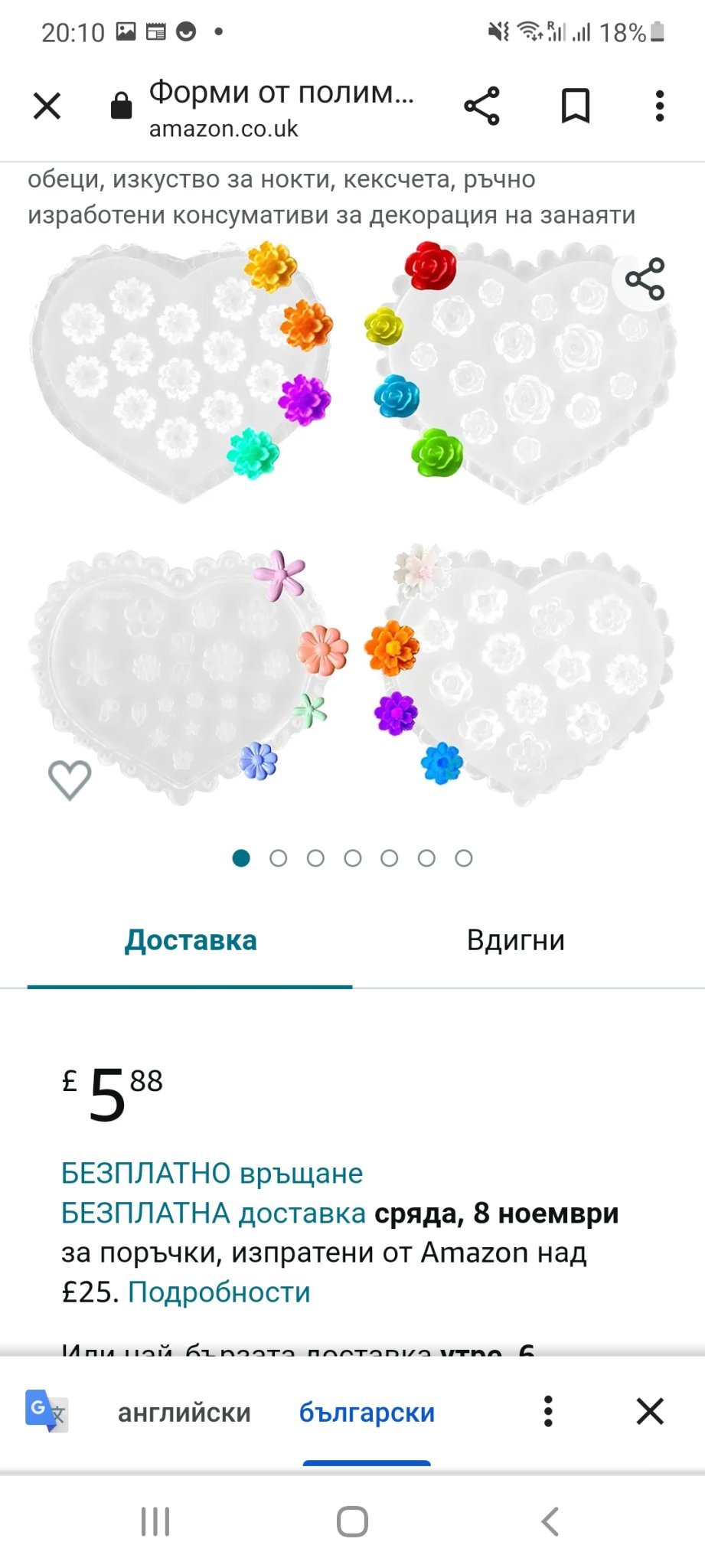Share the page from the top bar
Image resolution: width=705 pixels, height=1568 pixels.
(481, 106)
